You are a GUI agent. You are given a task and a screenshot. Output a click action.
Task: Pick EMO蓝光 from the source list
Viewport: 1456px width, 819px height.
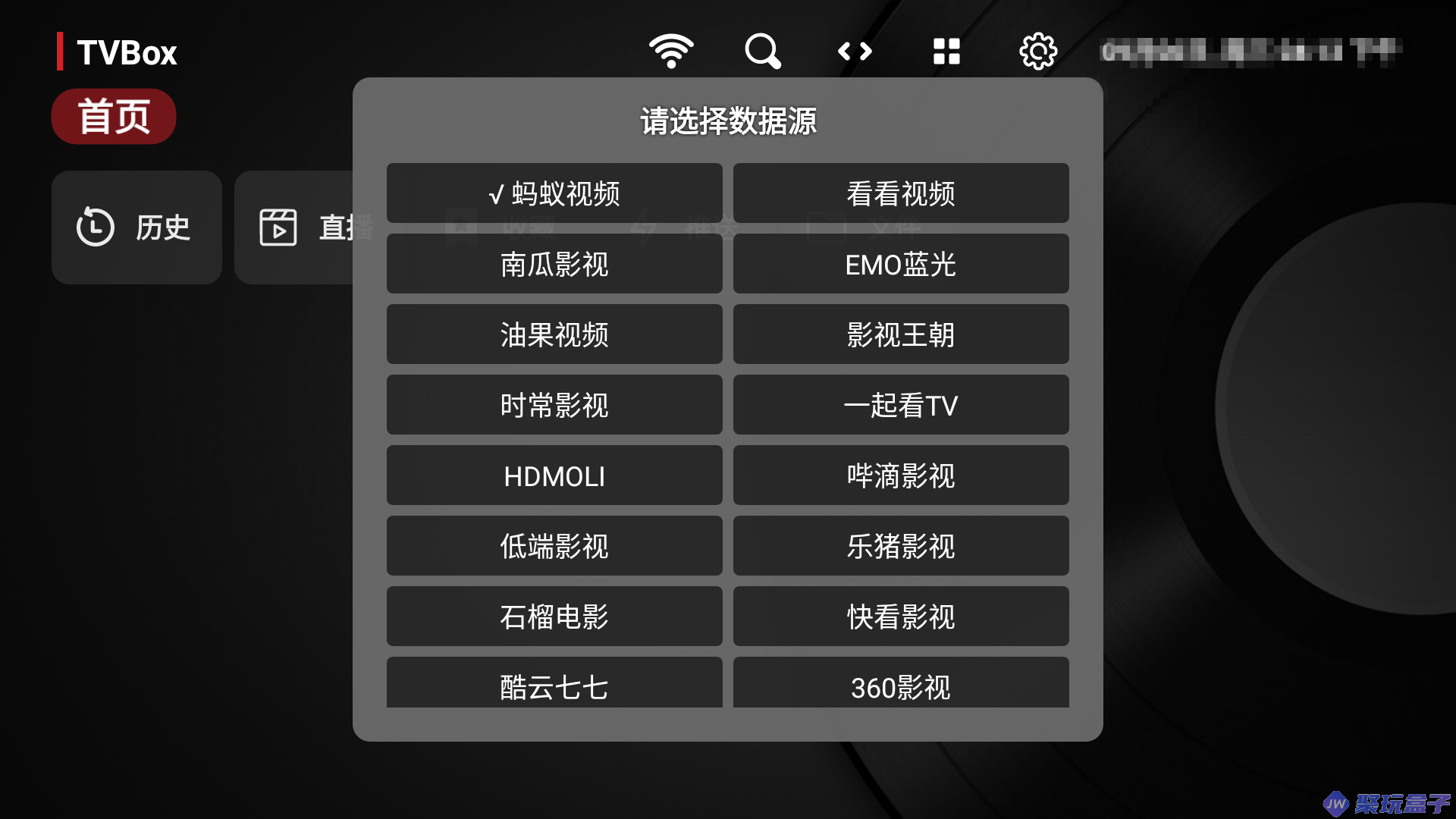901,264
